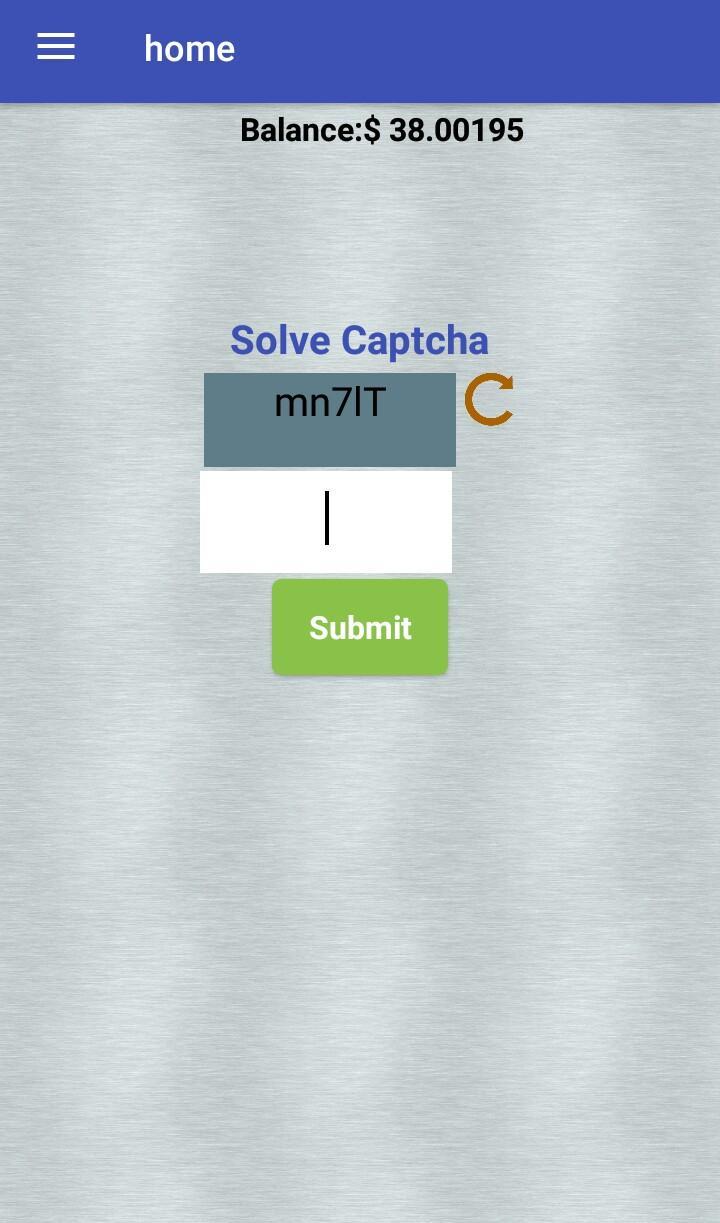
Task: Submit the captcha answer
Action: [x=360, y=627]
